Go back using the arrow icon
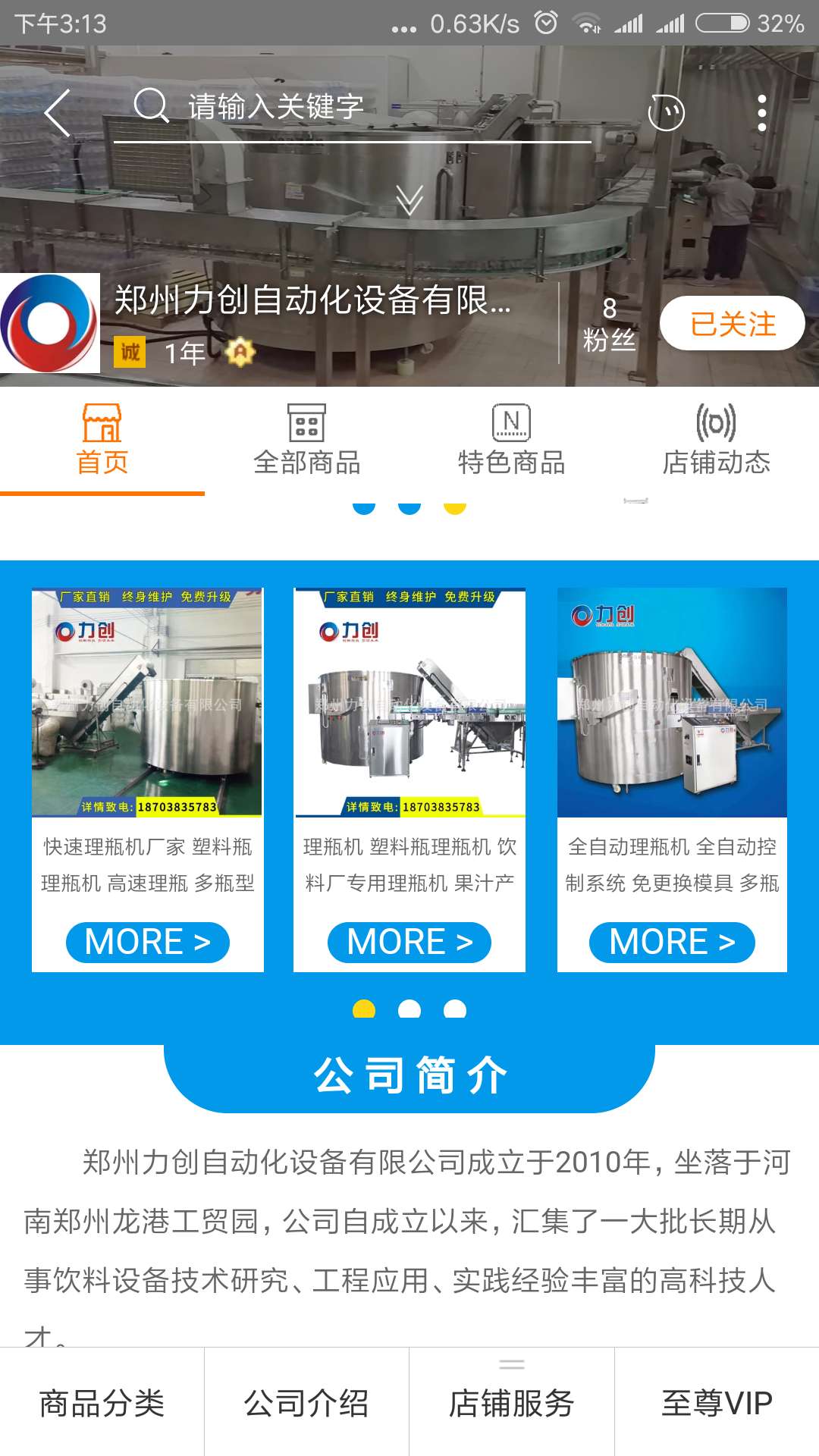This screenshot has height=1456, width=819. point(58,112)
